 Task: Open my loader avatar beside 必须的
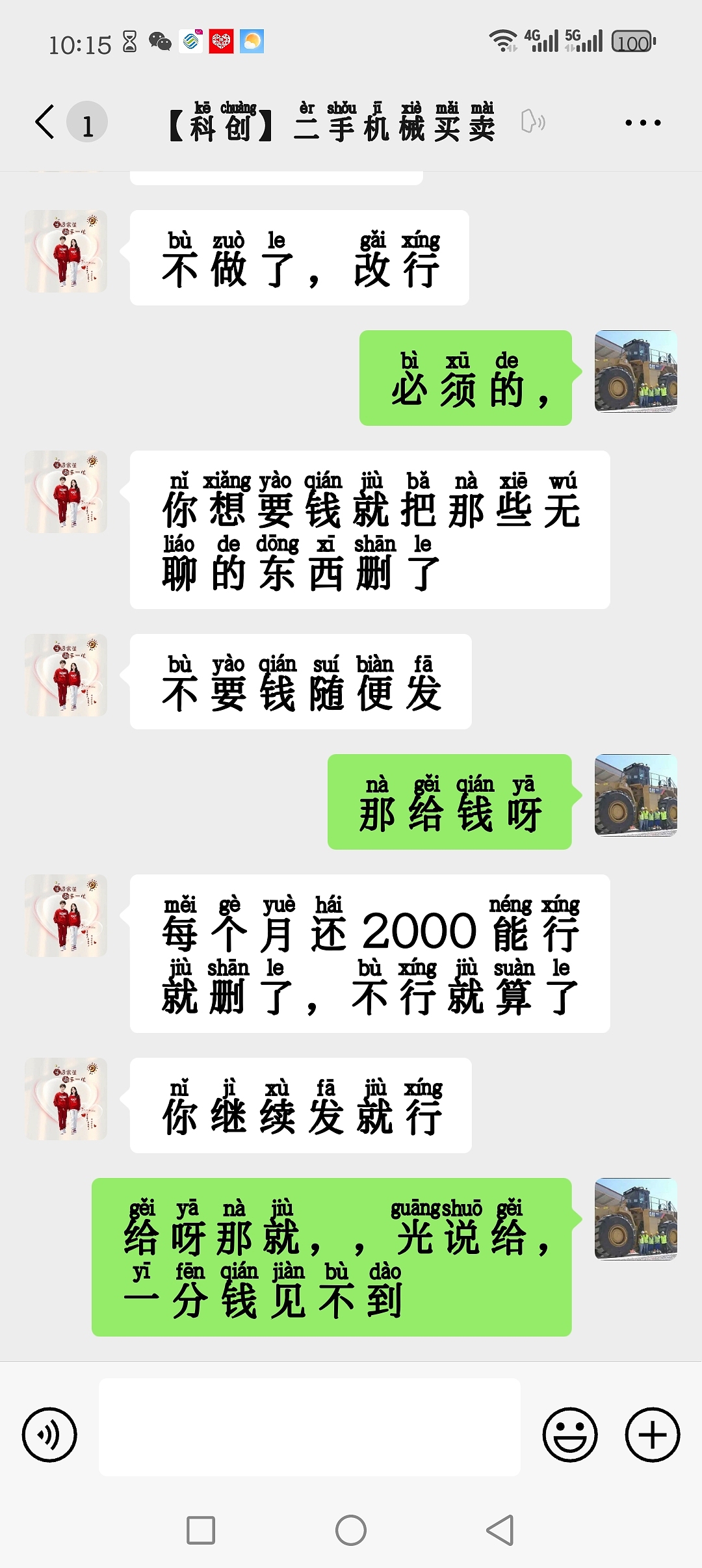tap(636, 371)
